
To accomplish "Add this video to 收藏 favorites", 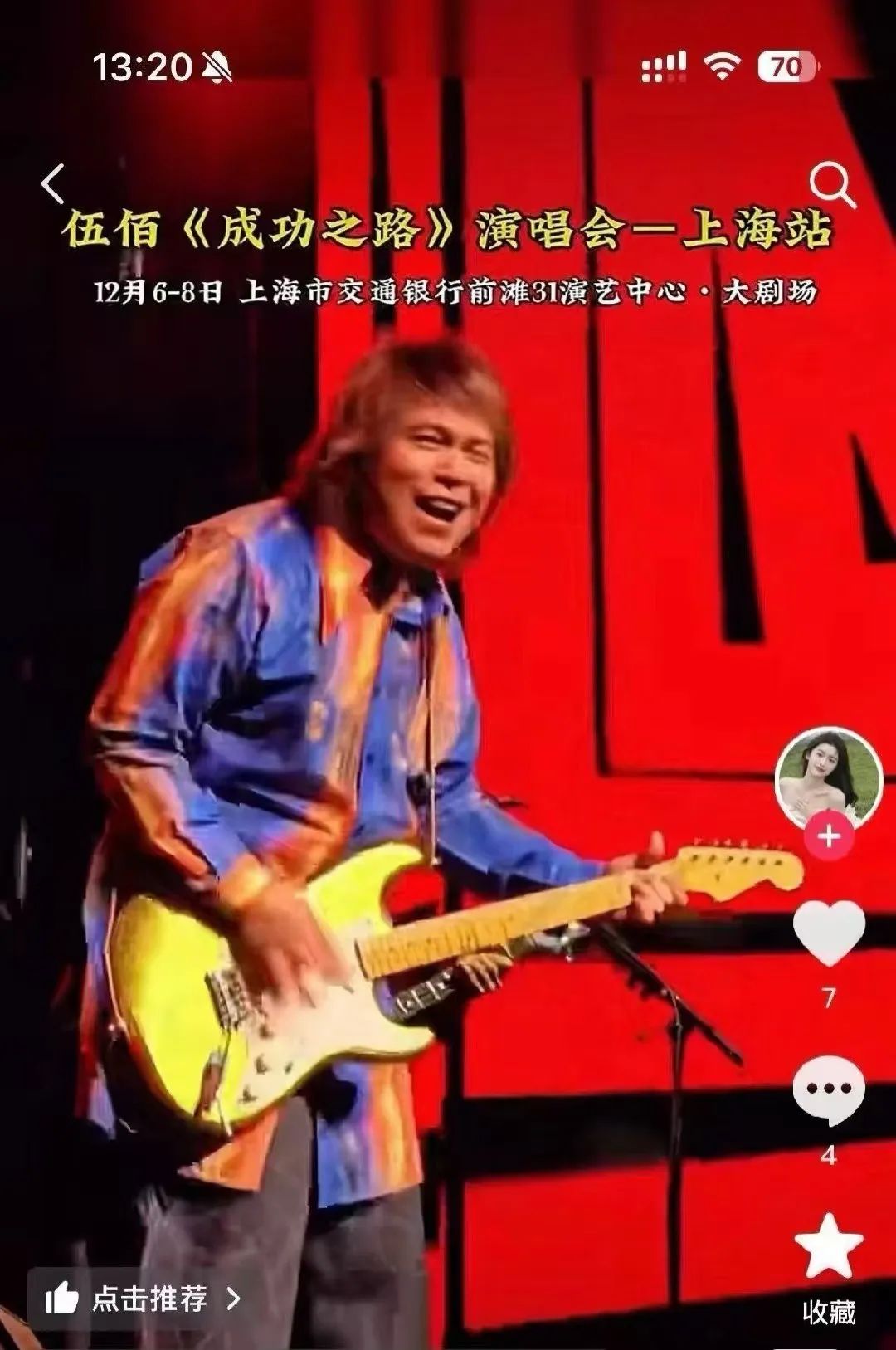I will point(829,1247).
